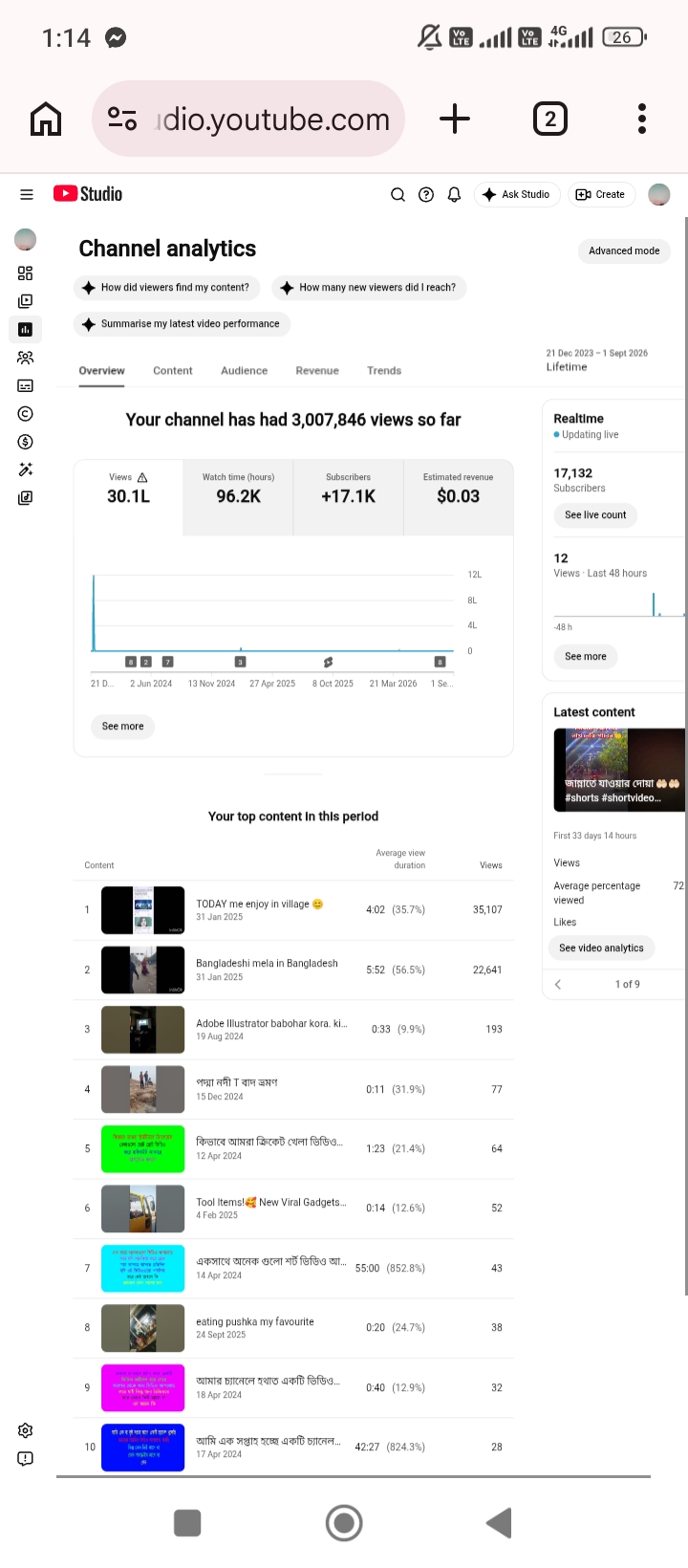Tap the Create button
Viewport: 688px width, 1568px height.
point(601,194)
